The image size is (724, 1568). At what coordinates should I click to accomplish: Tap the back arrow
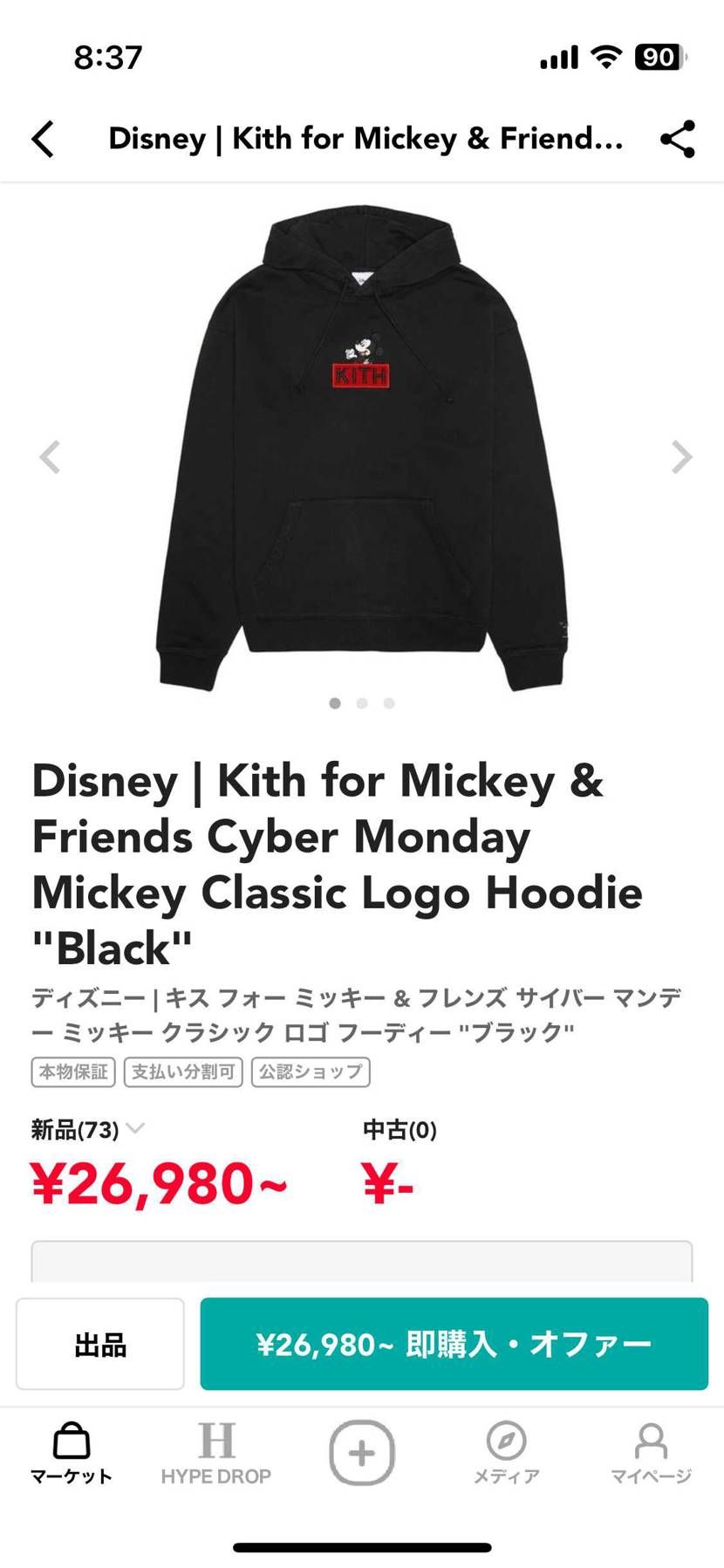click(x=44, y=138)
